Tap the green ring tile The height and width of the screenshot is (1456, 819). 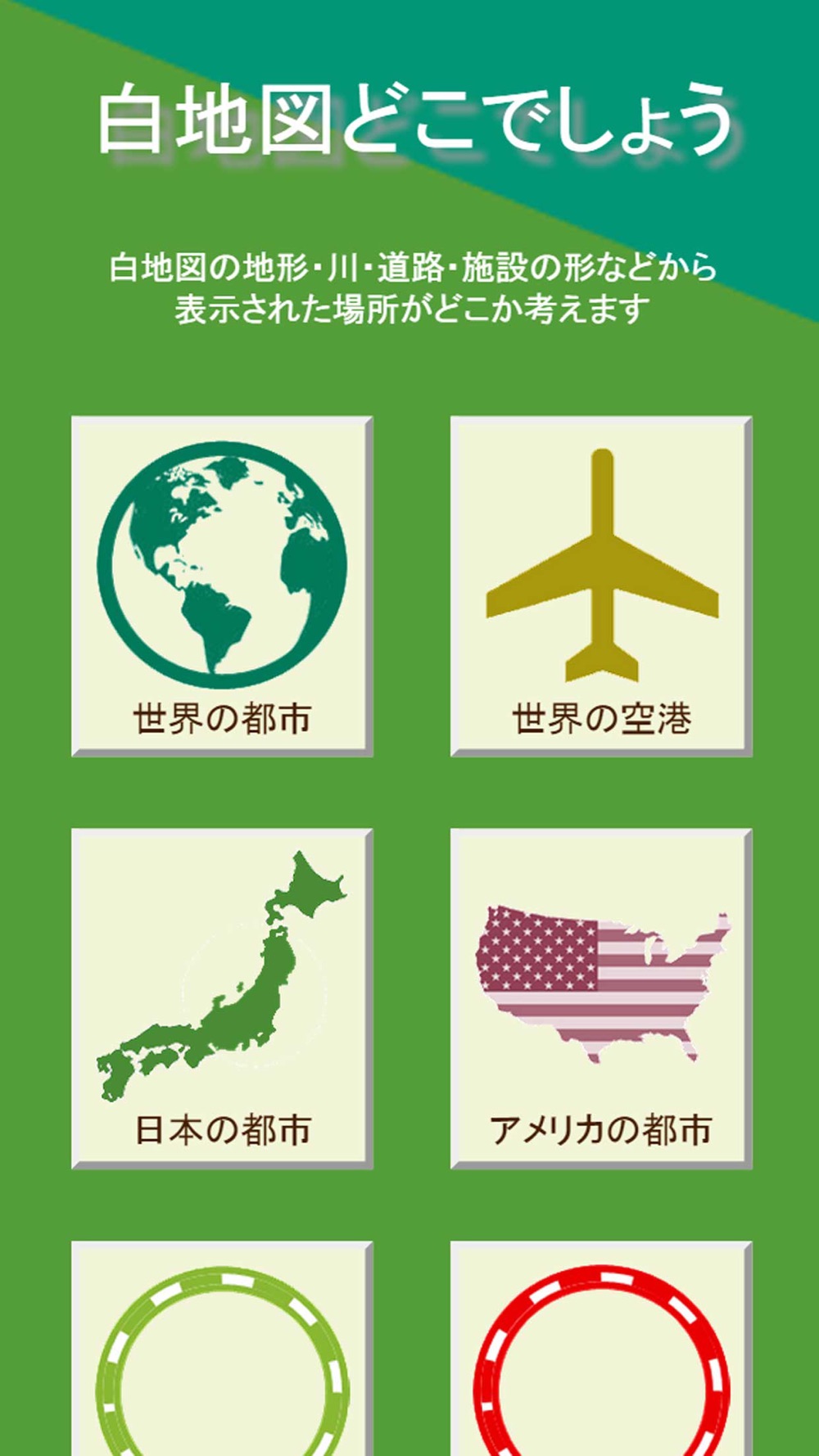click(x=222, y=1348)
